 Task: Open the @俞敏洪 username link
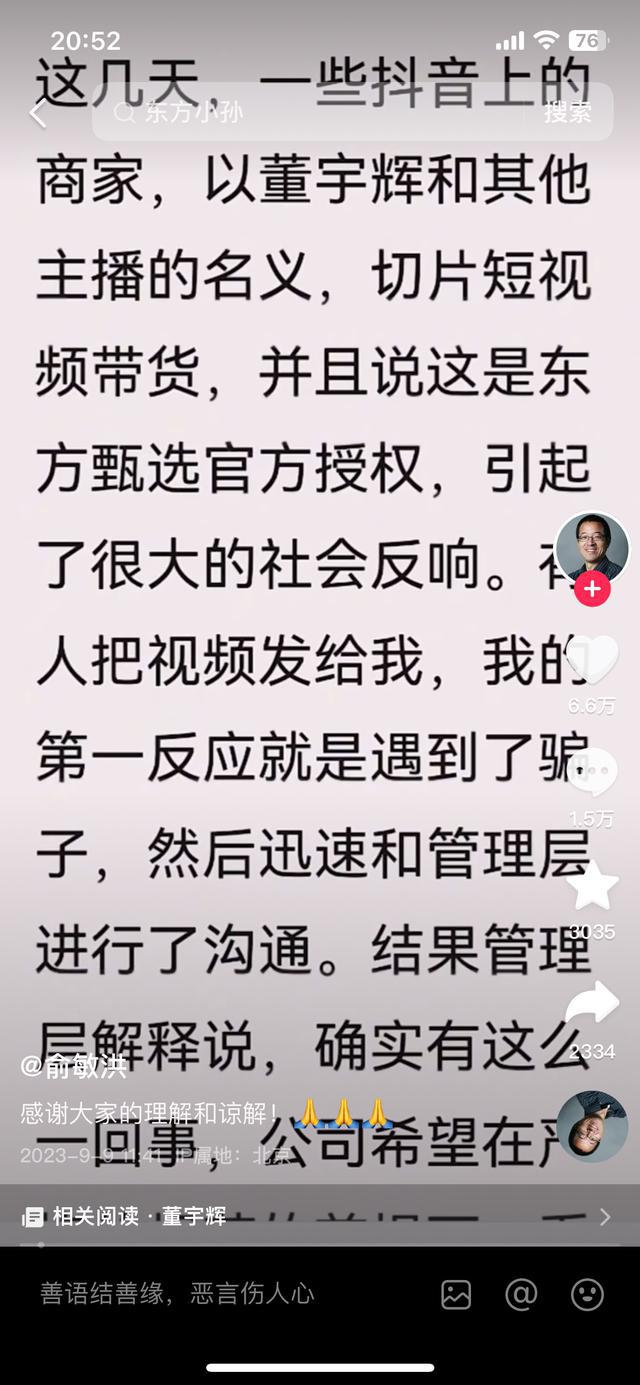(74, 1066)
